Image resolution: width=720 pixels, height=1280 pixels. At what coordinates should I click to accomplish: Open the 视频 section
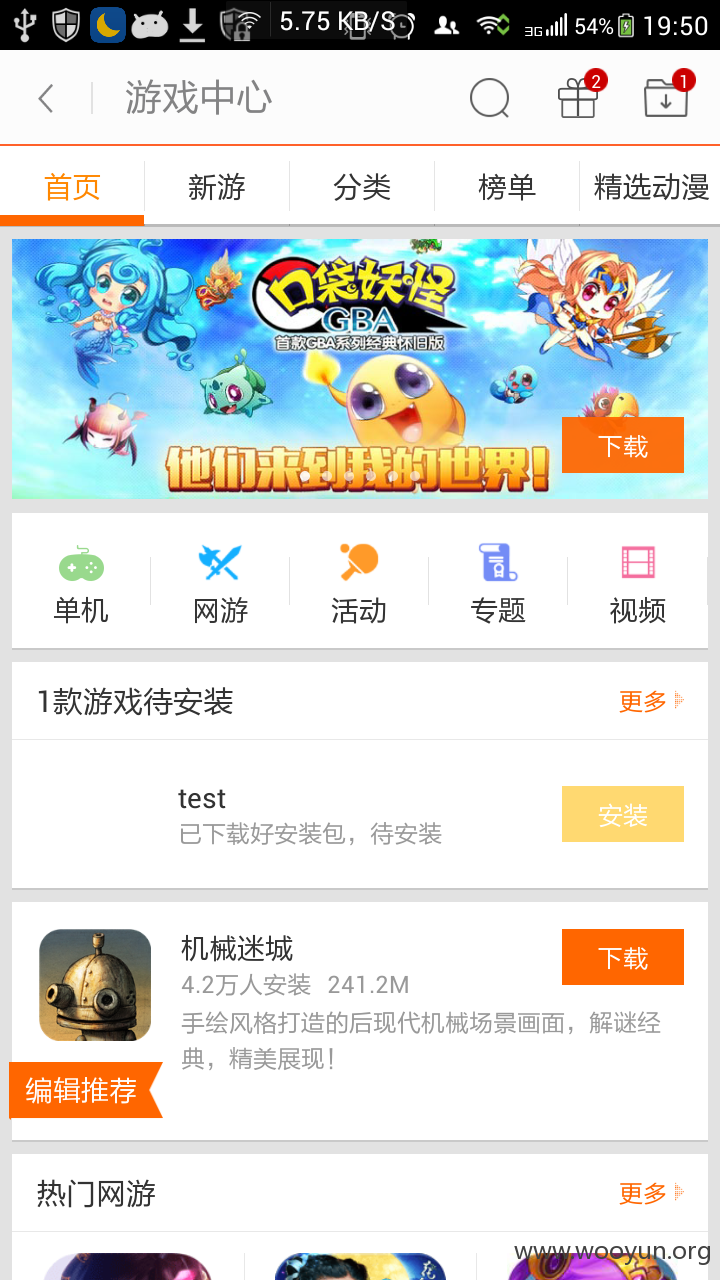click(637, 585)
